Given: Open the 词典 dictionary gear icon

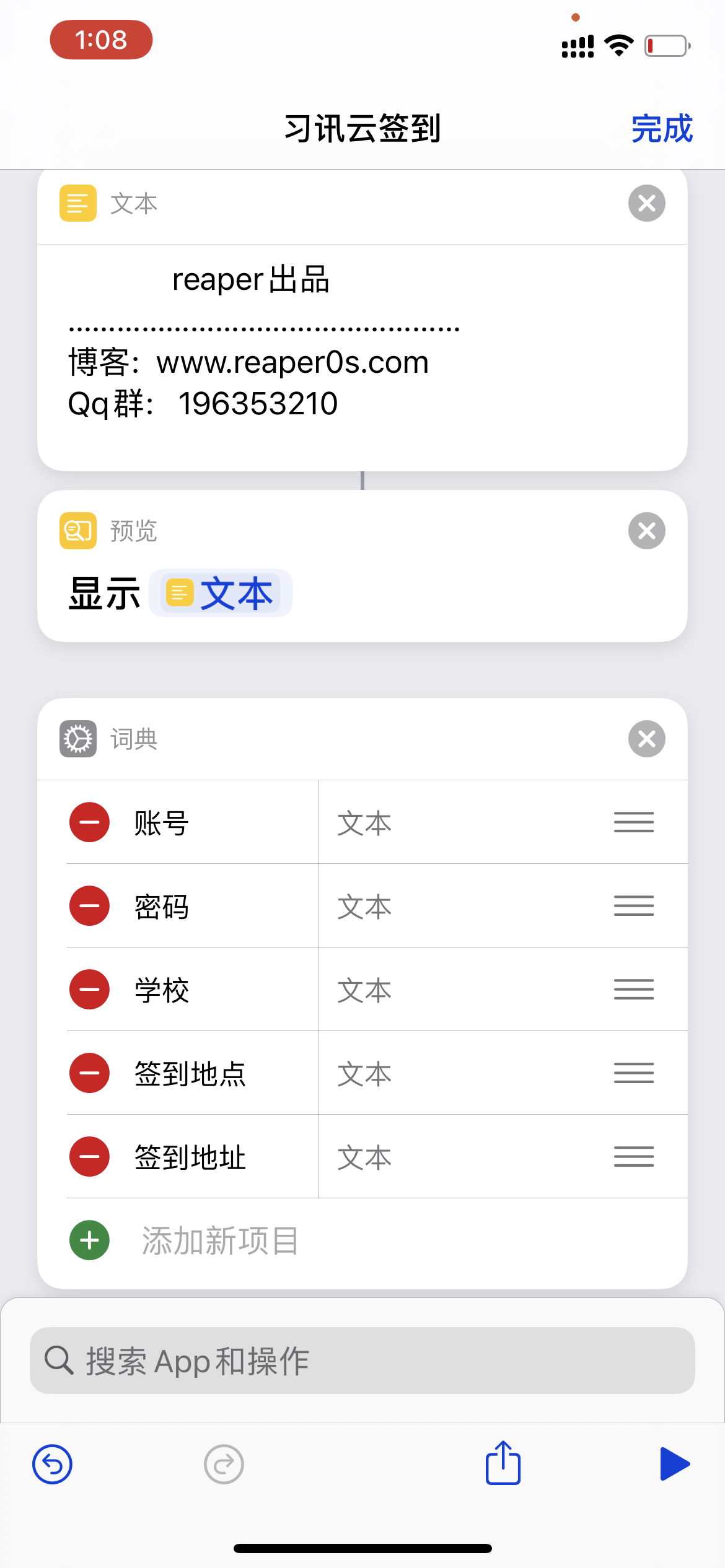Looking at the screenshot, I should 77,738.
